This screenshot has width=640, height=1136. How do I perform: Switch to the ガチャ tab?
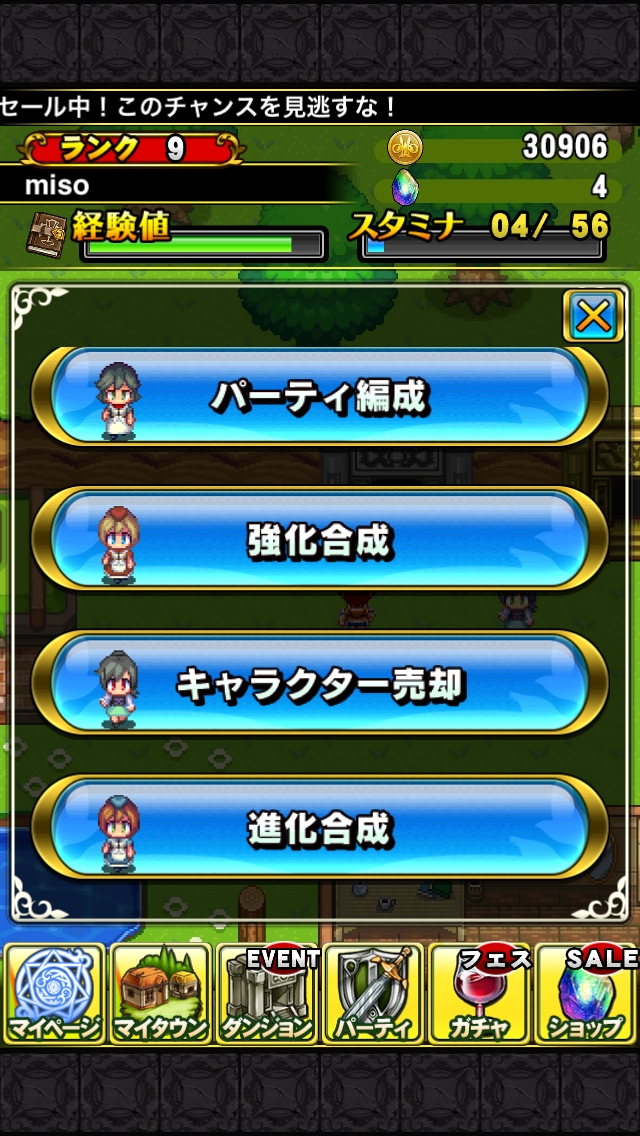(479, 994)
